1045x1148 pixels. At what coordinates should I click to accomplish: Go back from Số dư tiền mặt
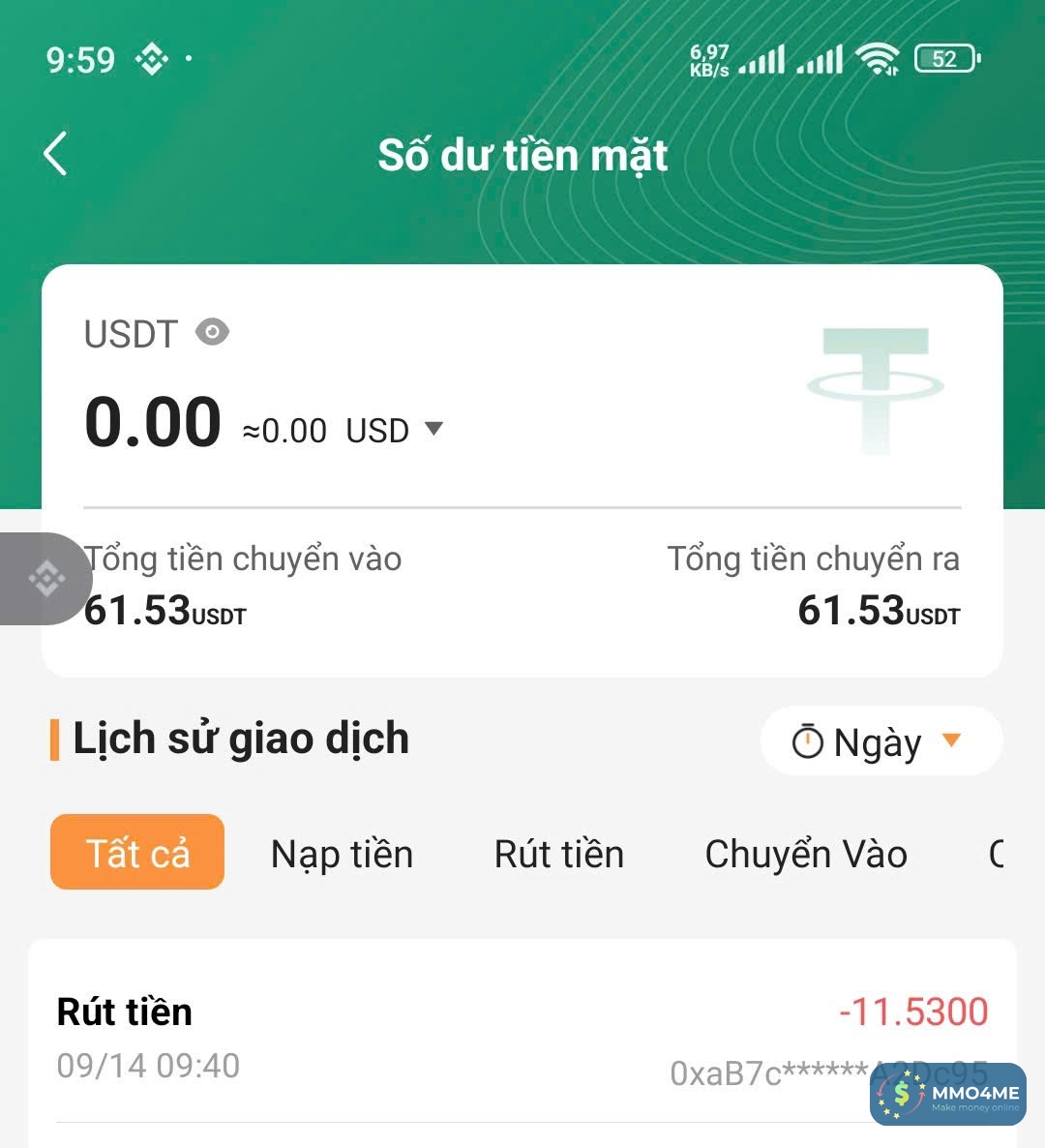click(56, 154)
